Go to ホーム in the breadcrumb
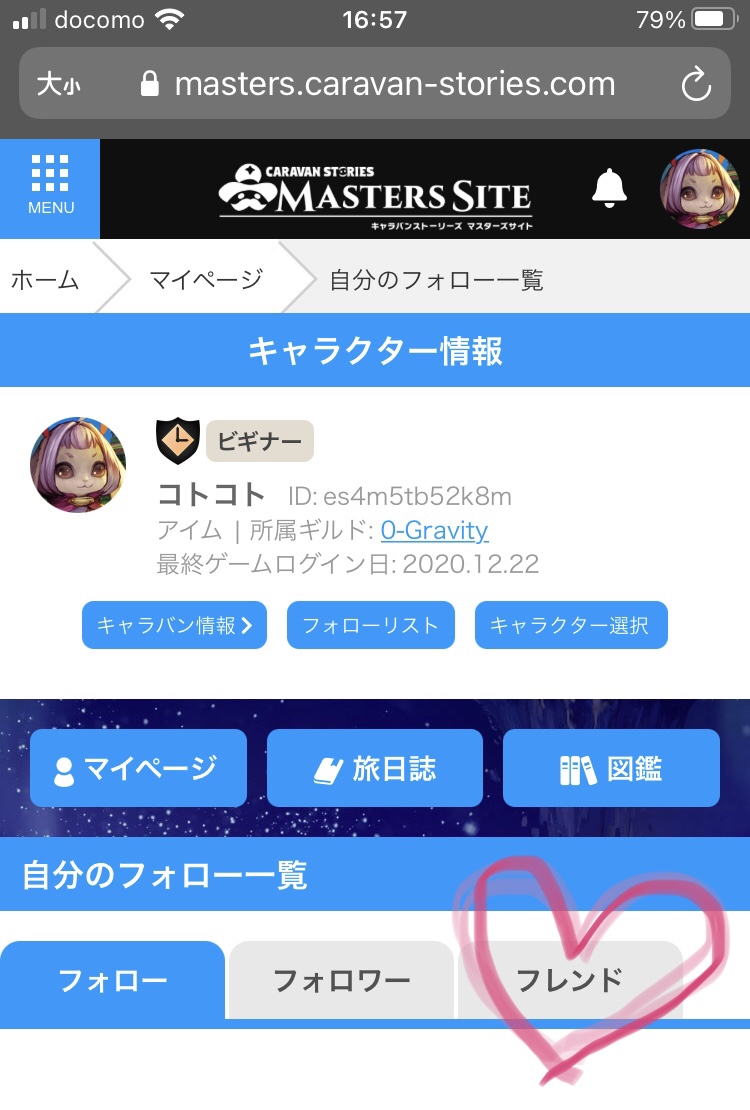750x1110 pixels. tap(45, 280)
